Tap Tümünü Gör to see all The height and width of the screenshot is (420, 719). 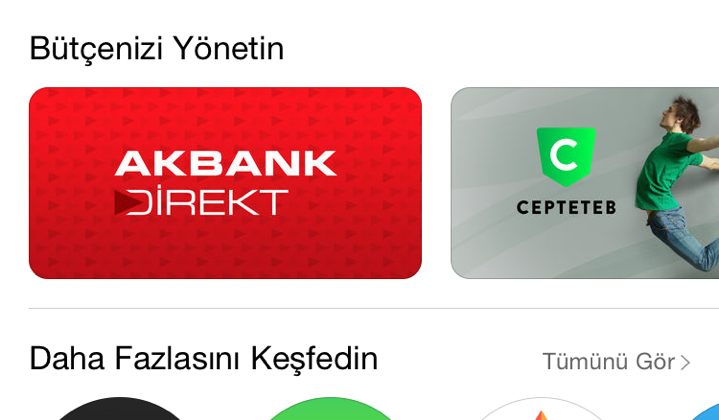pos(615,361)
